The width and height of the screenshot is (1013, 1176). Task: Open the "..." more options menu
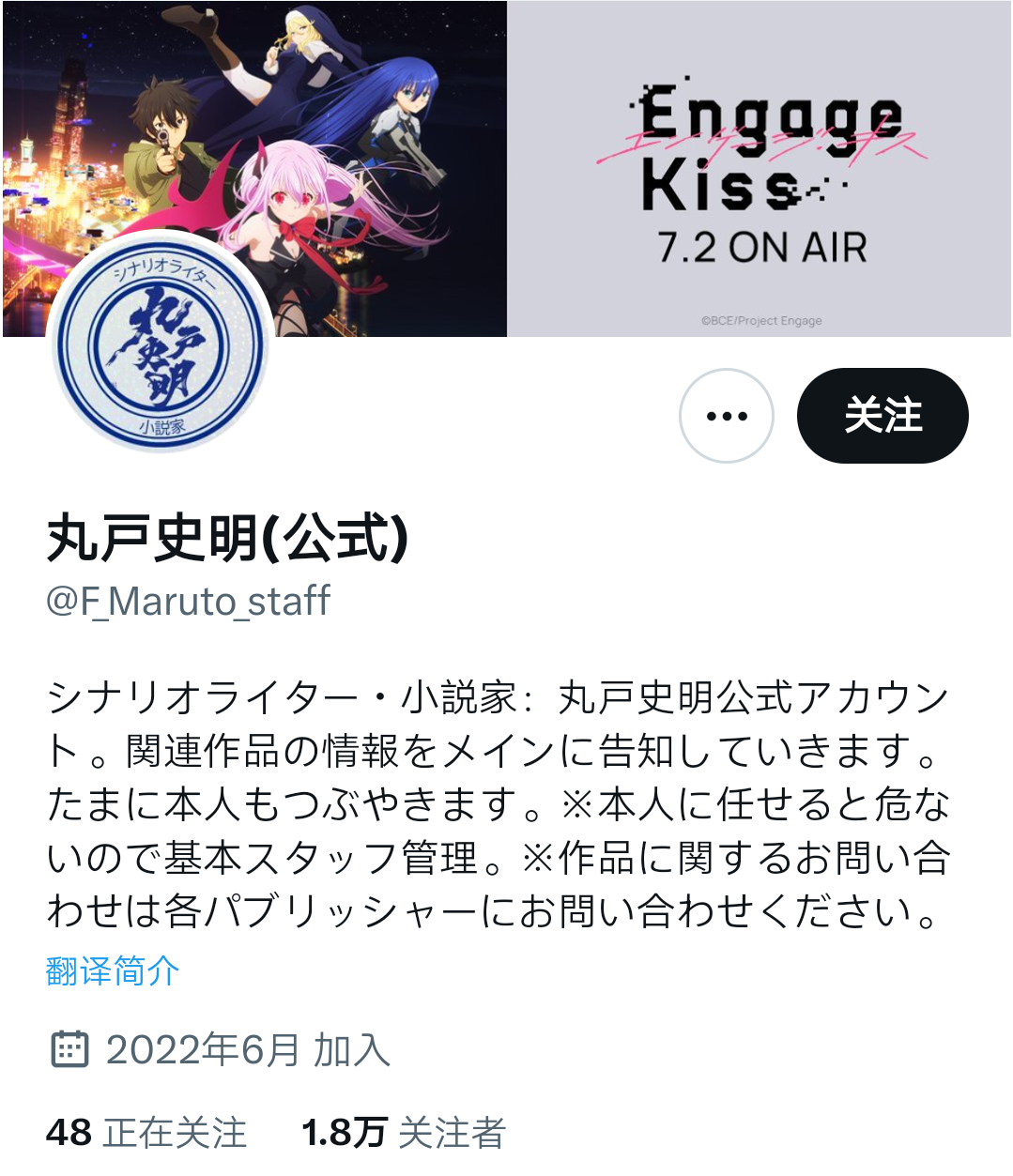pyautogui.click(x=726, y=415)
